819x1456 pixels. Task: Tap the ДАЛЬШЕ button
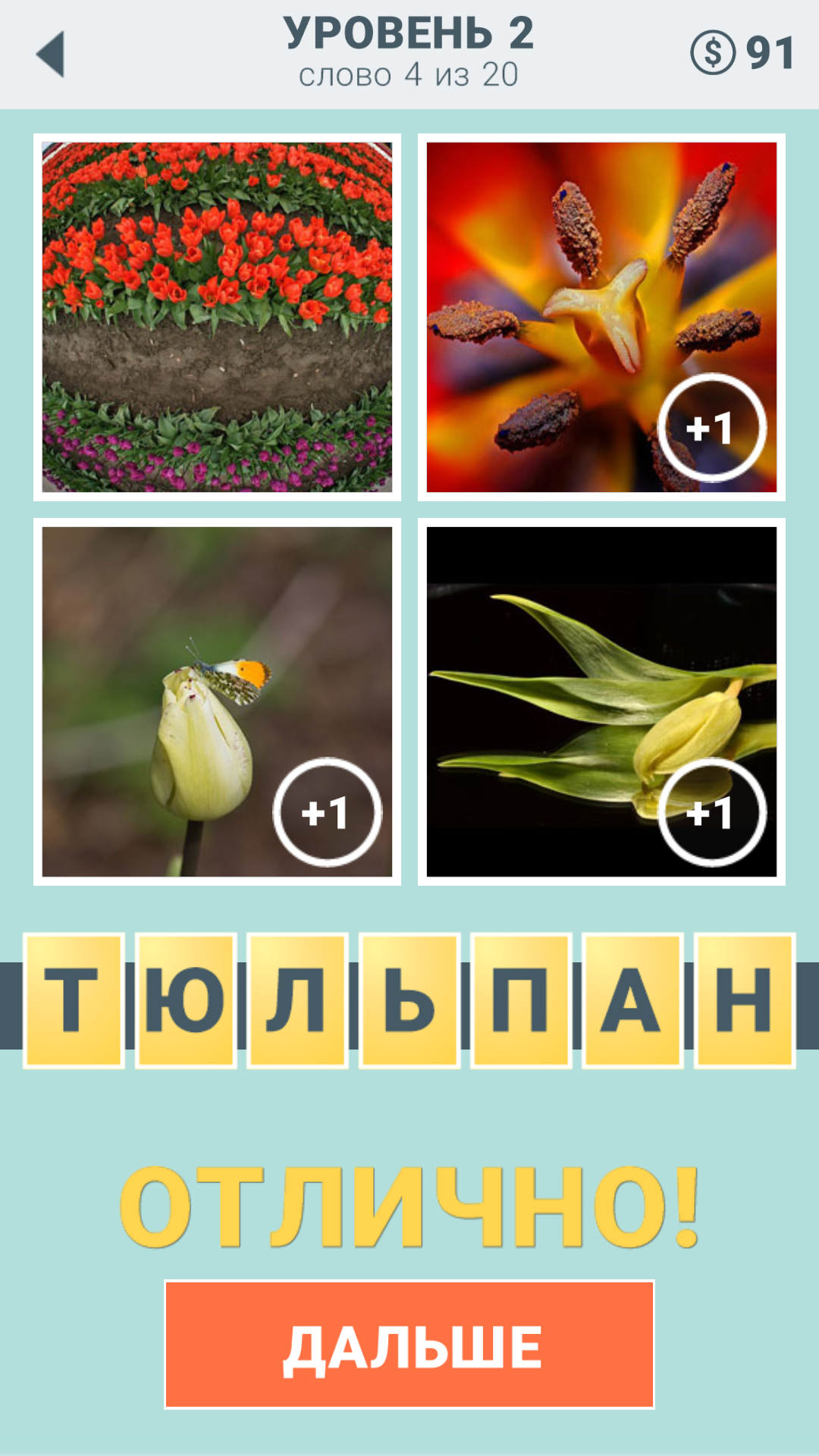coord(409,1344)
